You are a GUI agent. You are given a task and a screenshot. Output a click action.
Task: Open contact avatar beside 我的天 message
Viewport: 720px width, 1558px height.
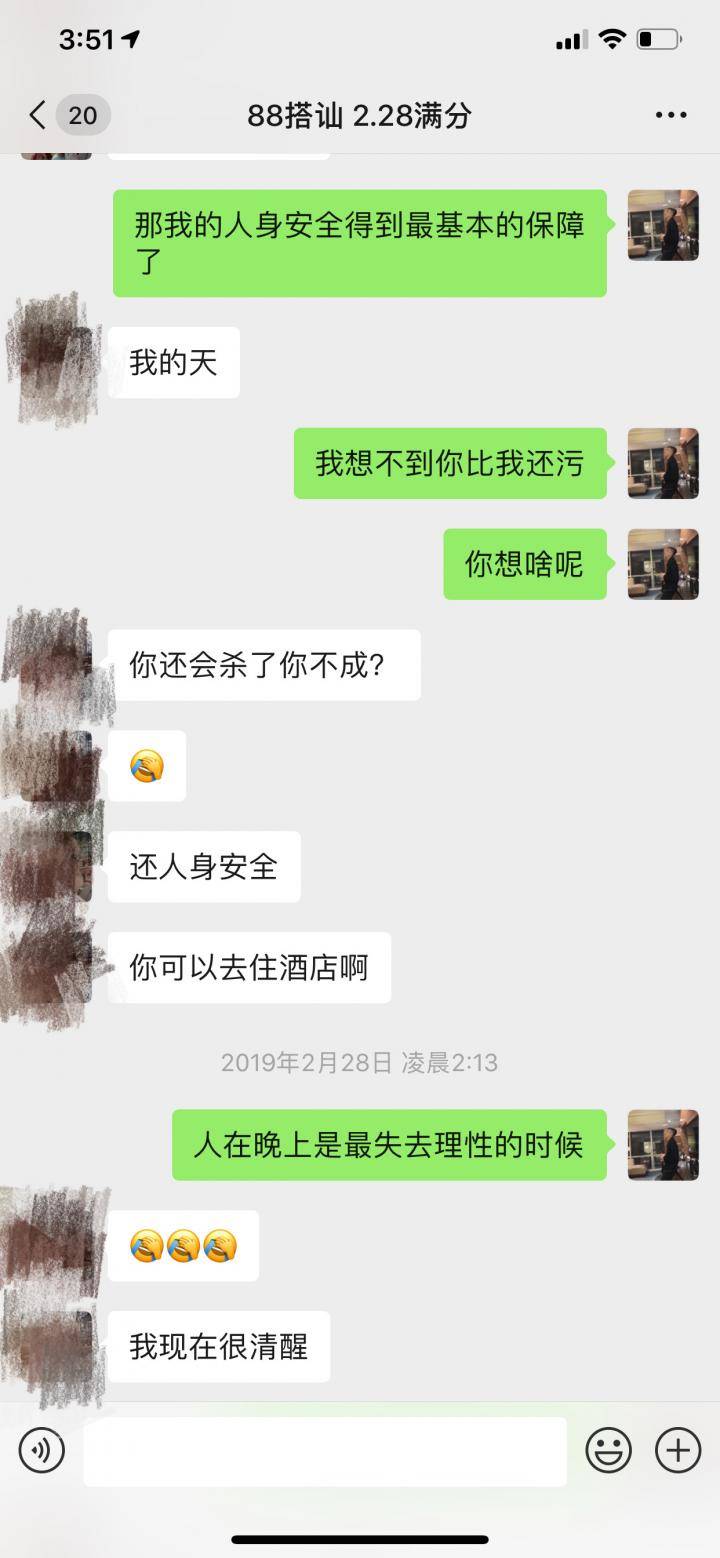tap(56, 362)
